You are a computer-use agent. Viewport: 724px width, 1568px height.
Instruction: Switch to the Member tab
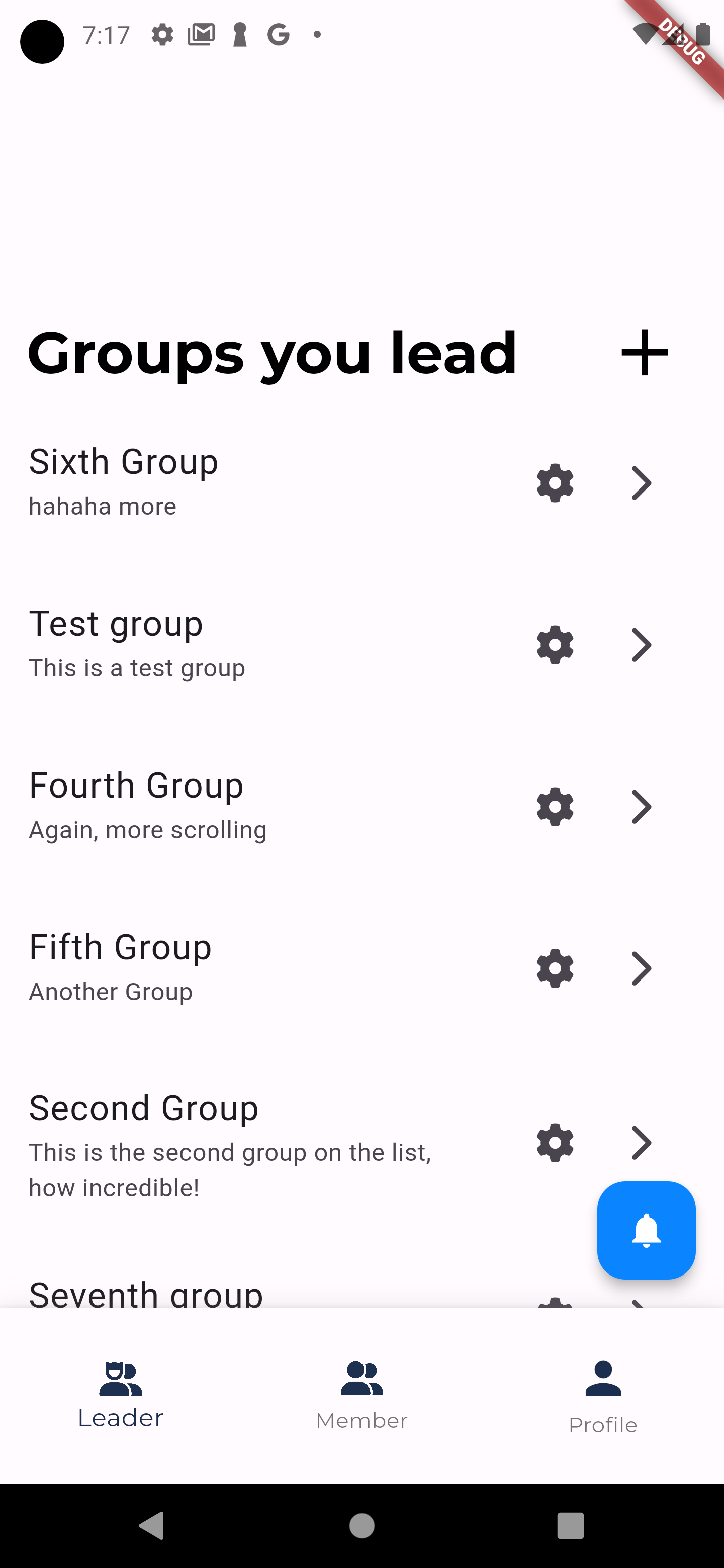361,1394
